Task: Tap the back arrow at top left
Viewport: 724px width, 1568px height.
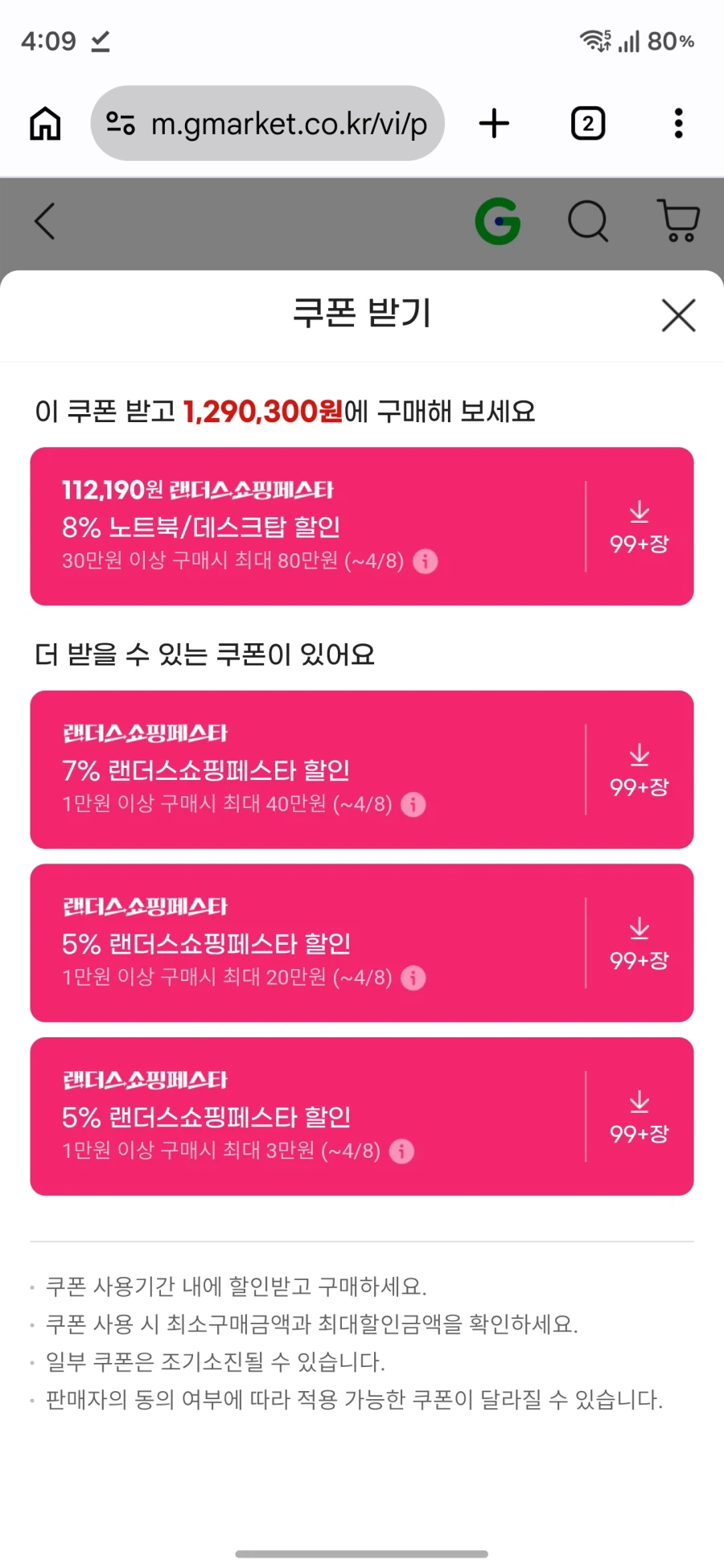Action: coord(44,222)
